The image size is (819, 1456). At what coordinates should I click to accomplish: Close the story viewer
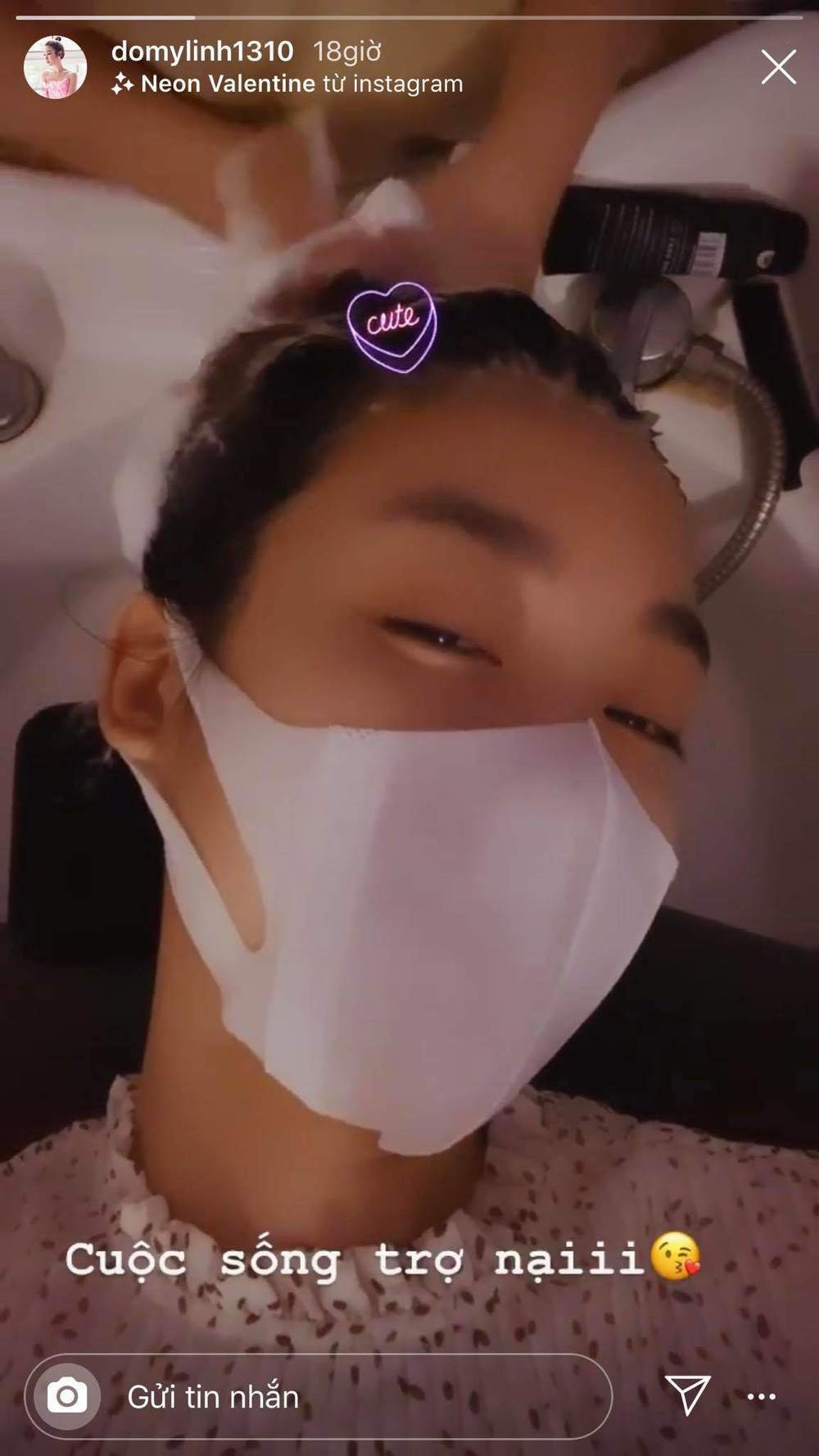click(x=778, y=67)
